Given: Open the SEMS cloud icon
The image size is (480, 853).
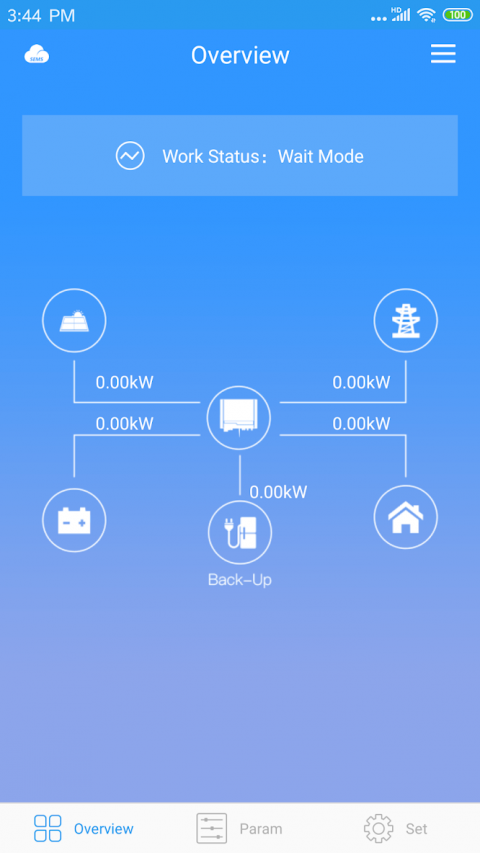Looking at the screenshot, I should pos(36,55).
